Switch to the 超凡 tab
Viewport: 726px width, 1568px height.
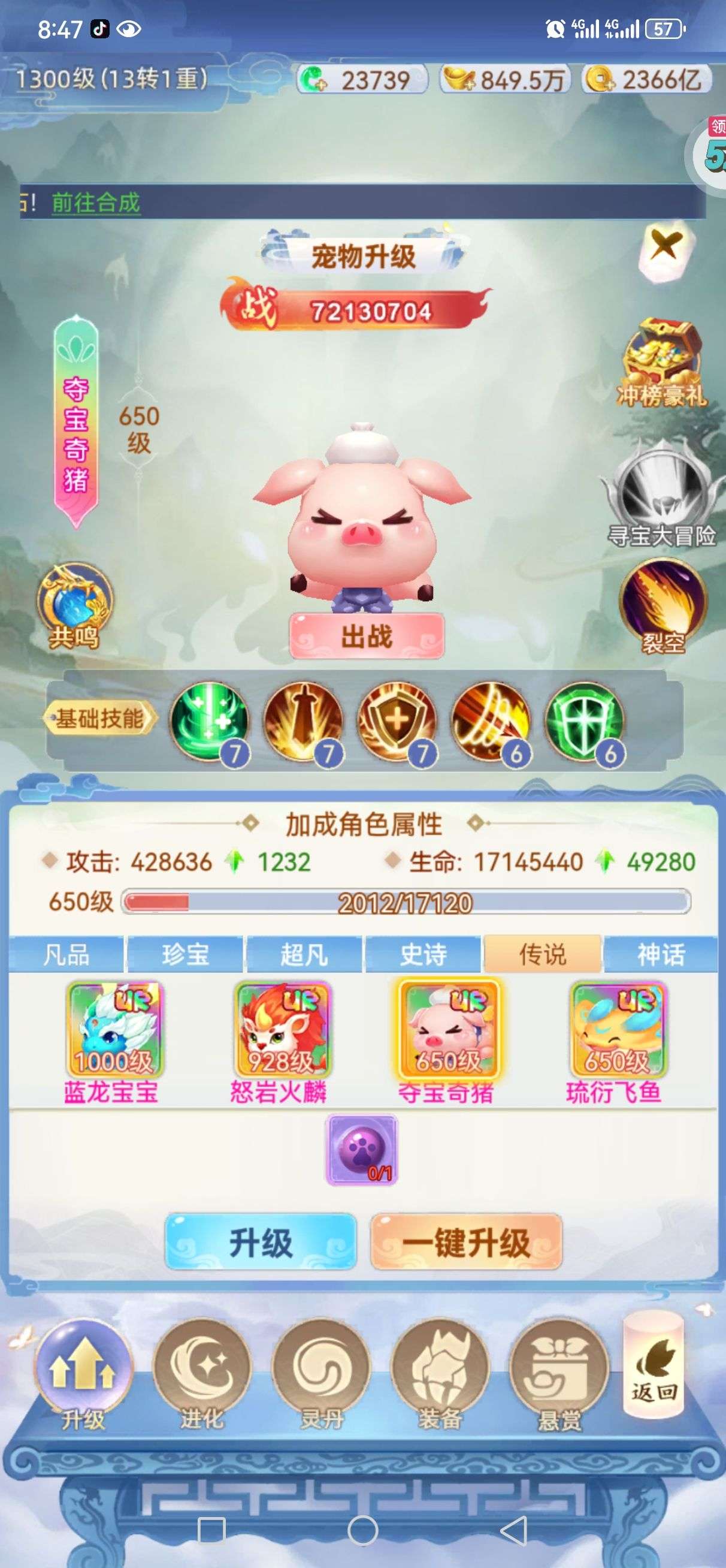[304, 954]
